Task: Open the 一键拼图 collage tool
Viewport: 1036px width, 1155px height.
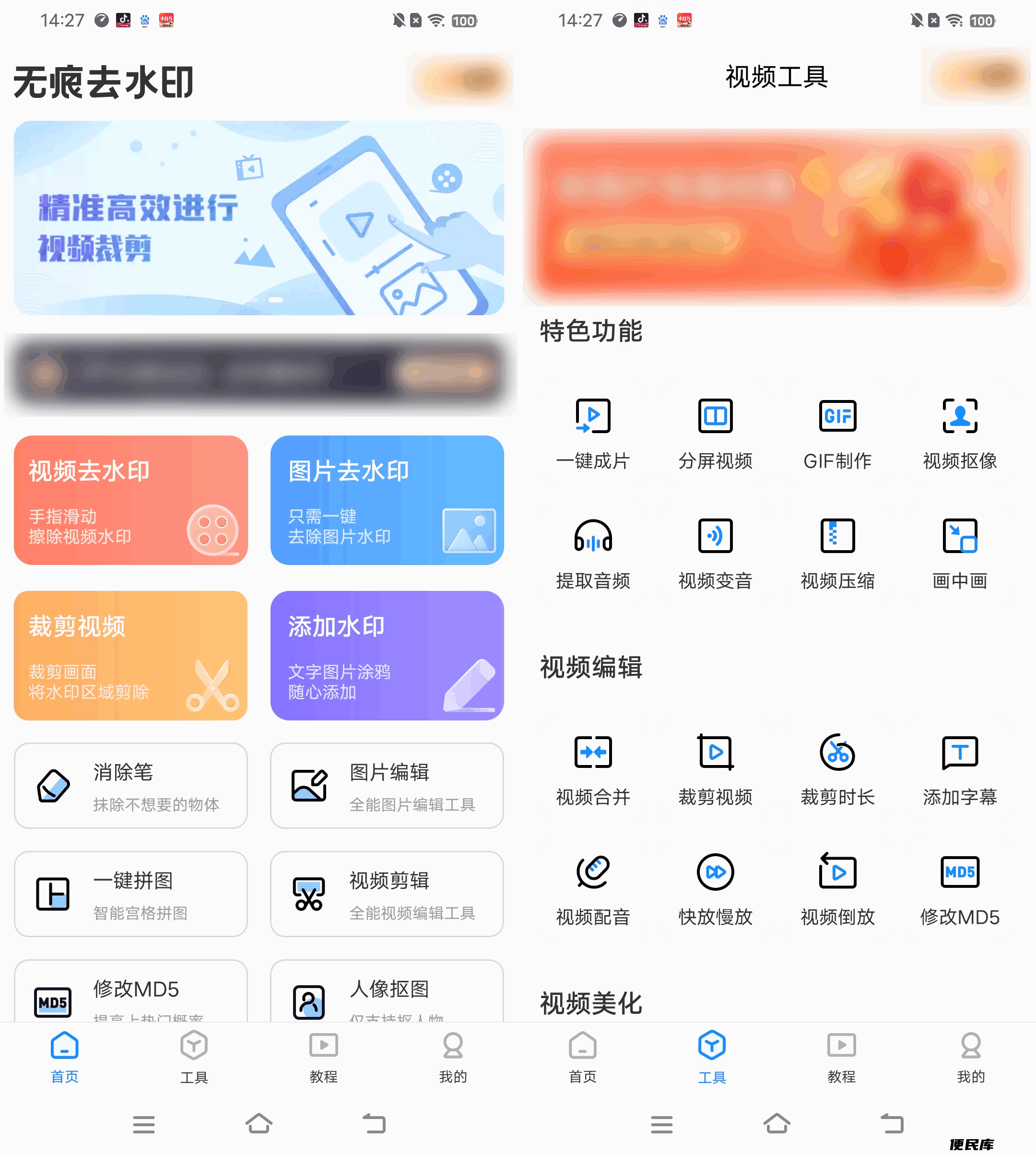Action: (x=130, y=894)
